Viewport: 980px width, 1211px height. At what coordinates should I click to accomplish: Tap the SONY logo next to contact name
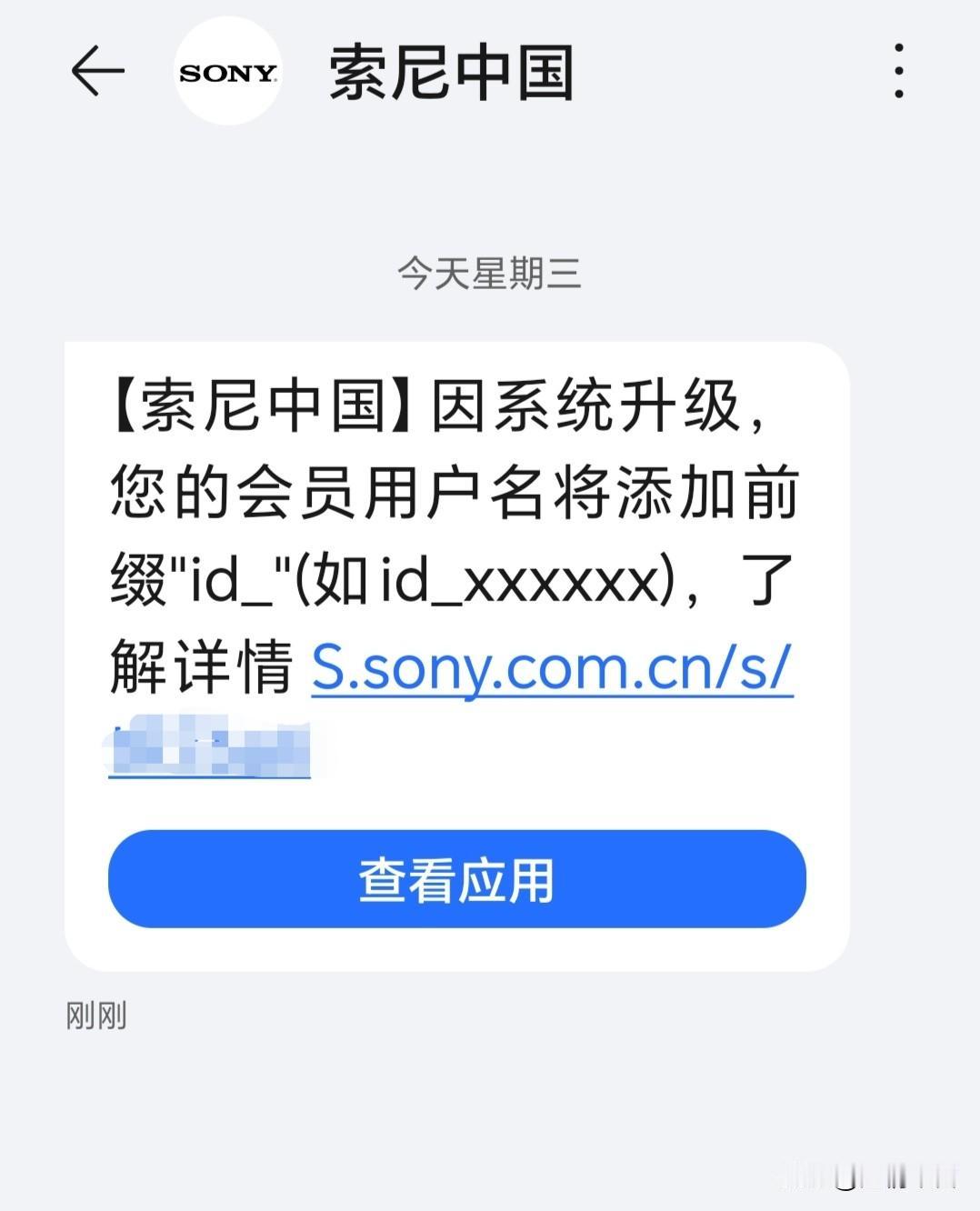226,73
